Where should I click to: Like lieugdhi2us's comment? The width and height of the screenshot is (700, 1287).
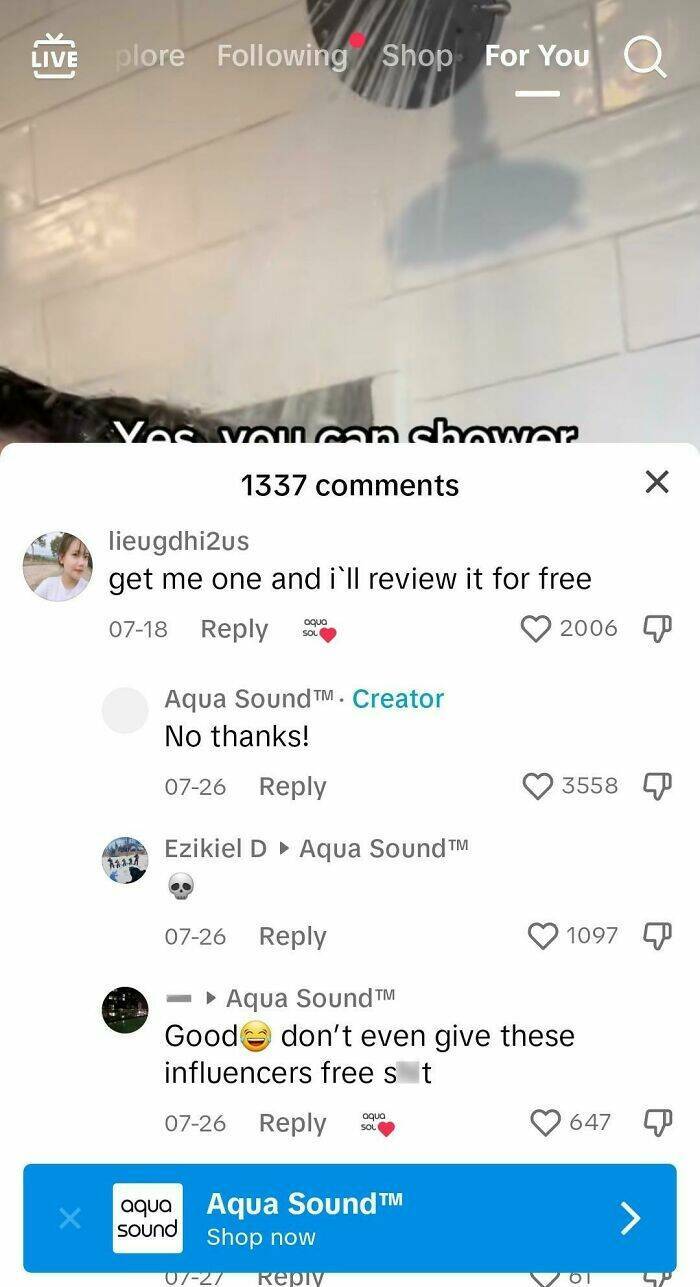pyautogui.click(x=537, y=628)
